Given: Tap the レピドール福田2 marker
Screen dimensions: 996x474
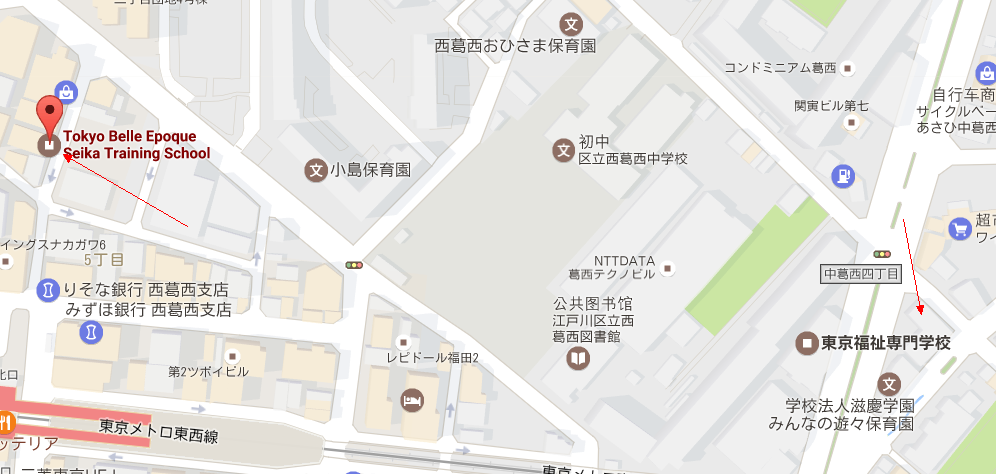Looking at the screenshot, I should [x=403, y=341].
